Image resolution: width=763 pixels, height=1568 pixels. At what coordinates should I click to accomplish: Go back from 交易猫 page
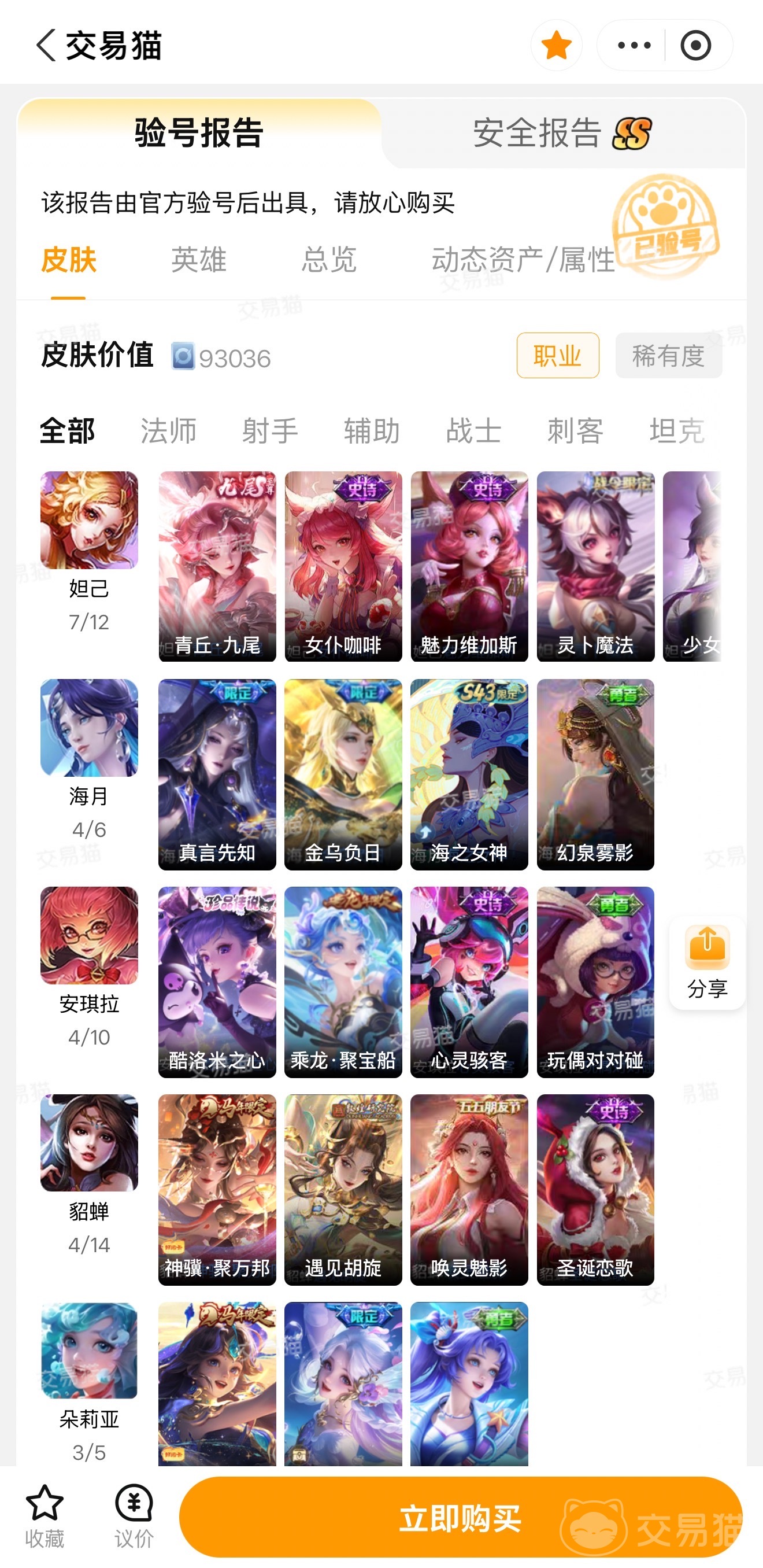[x=46, y=45]
